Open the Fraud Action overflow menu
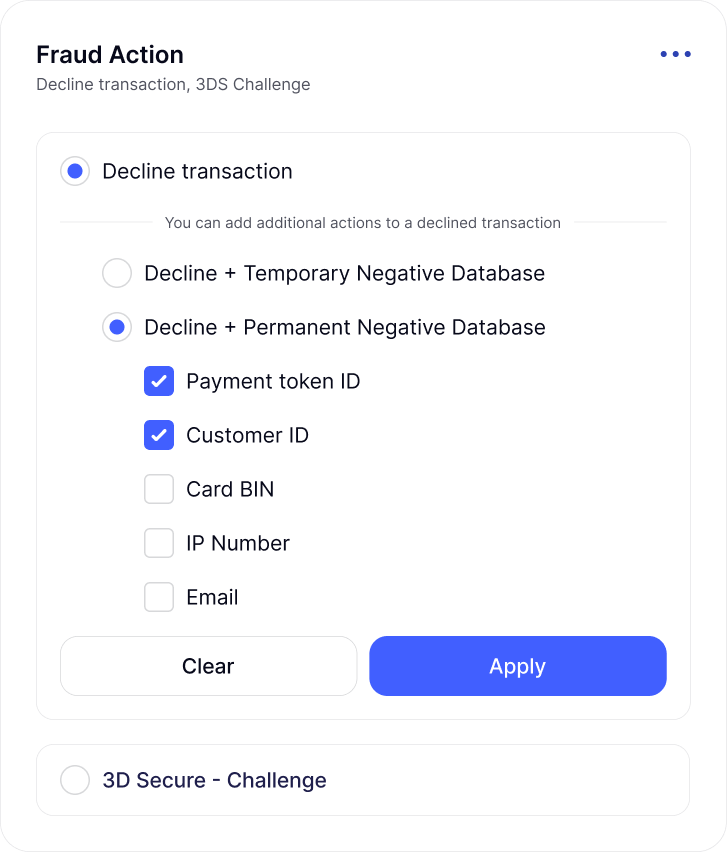 tap(675, 55)
